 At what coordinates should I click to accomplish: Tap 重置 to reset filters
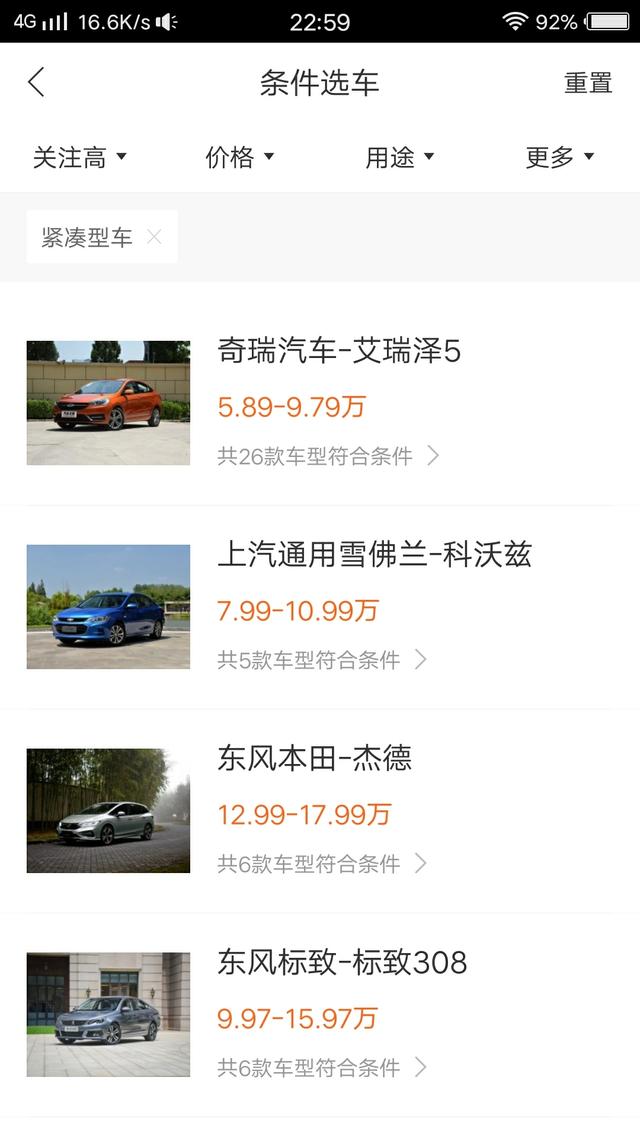click(588, 83)
